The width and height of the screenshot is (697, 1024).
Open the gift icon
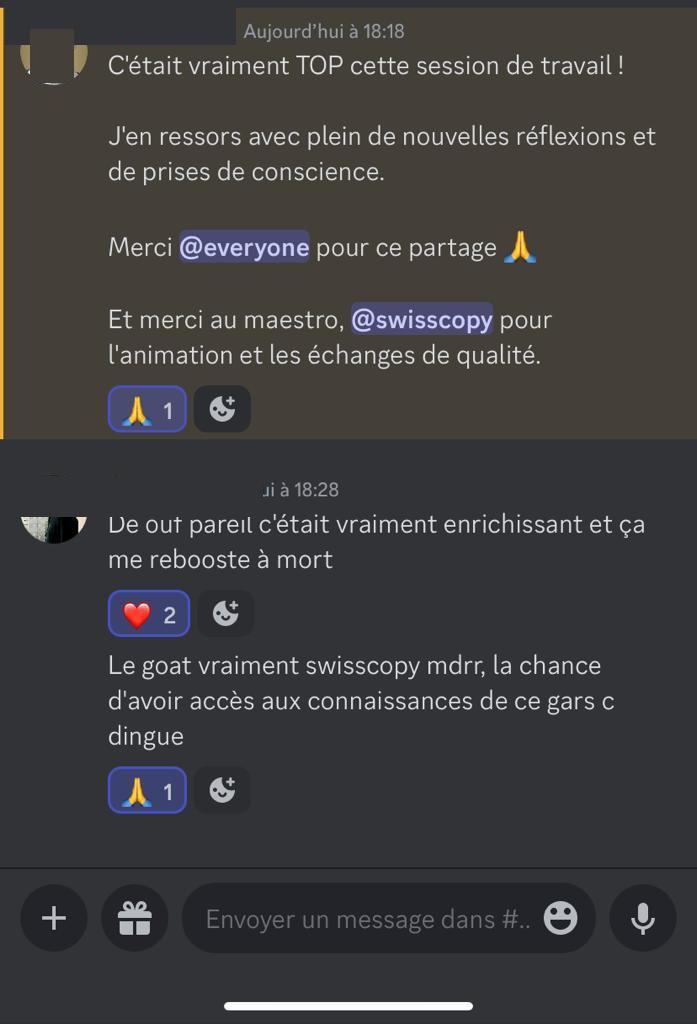pos(134,918)
